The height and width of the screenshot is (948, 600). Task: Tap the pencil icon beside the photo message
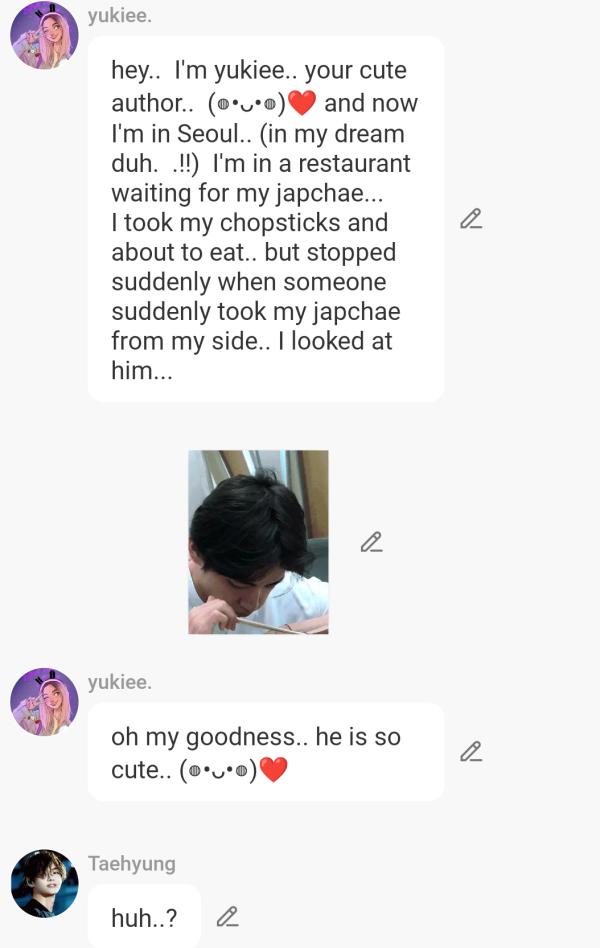point(371,542)
